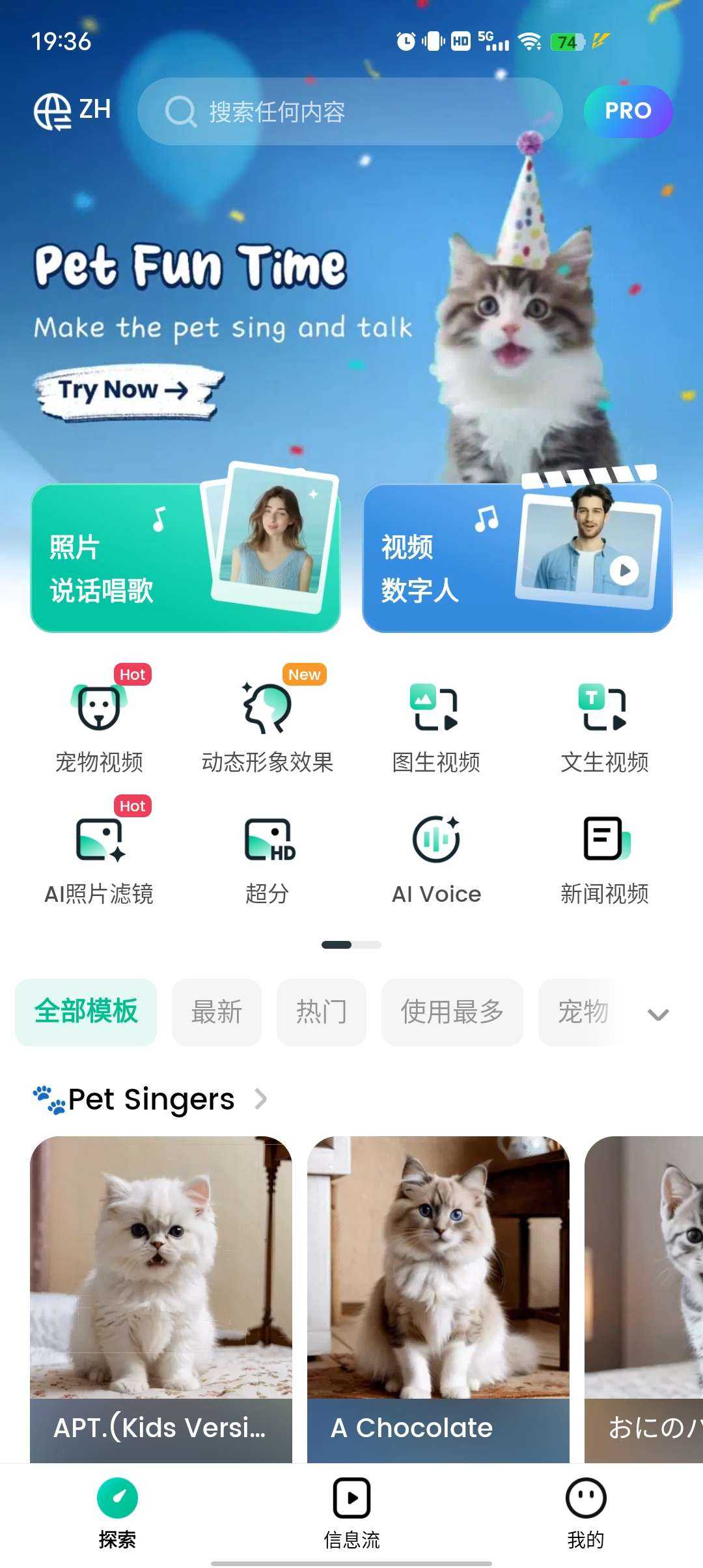Screen dimensions: 703x1568
Task: Tap the 搜索任何内容 search box
Action: coord(350,111)
